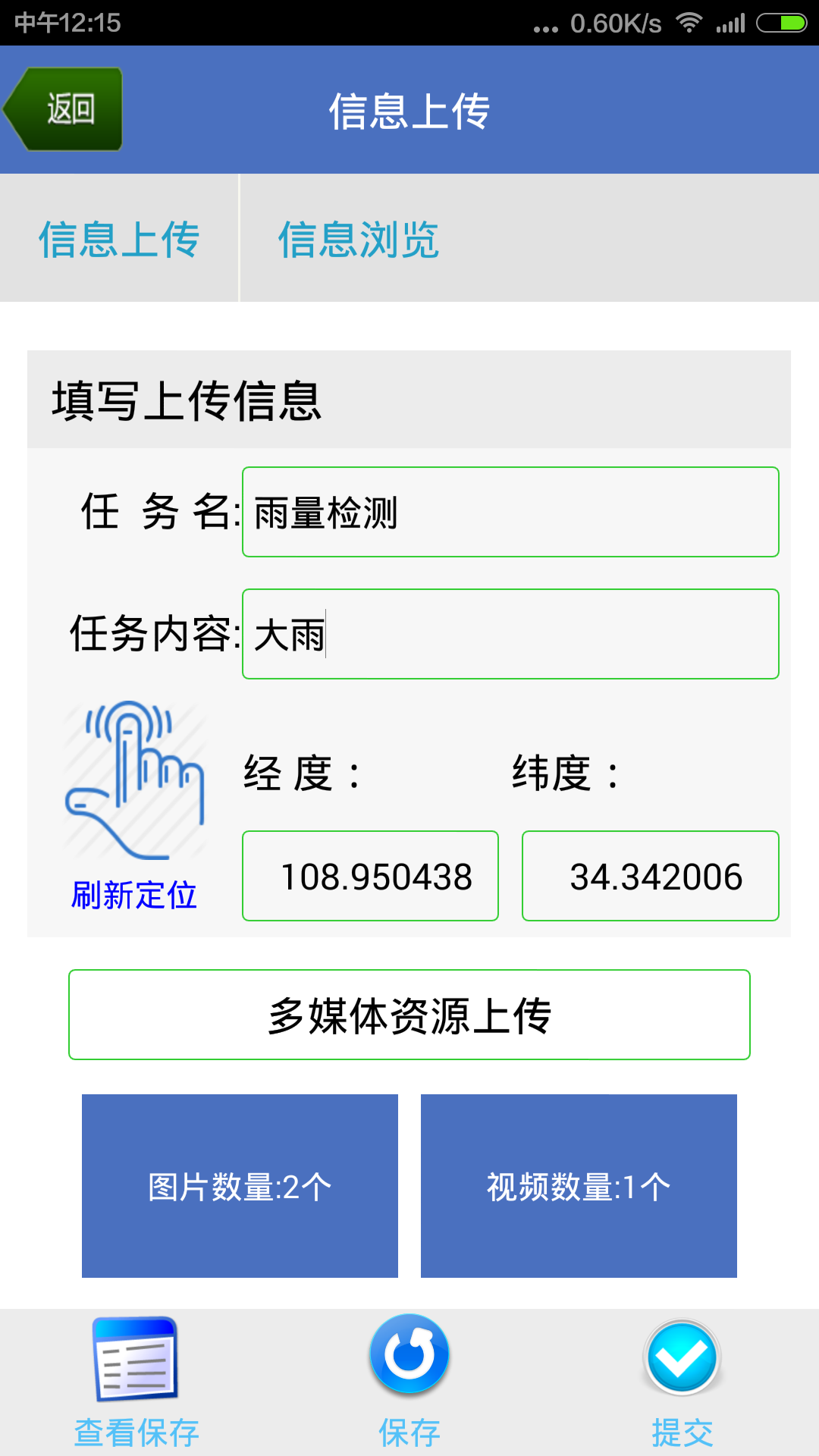The width and height of the screenshot is (819, 1456).
Task: Select the 经度 field 108.950438
Action: (370, 876)
